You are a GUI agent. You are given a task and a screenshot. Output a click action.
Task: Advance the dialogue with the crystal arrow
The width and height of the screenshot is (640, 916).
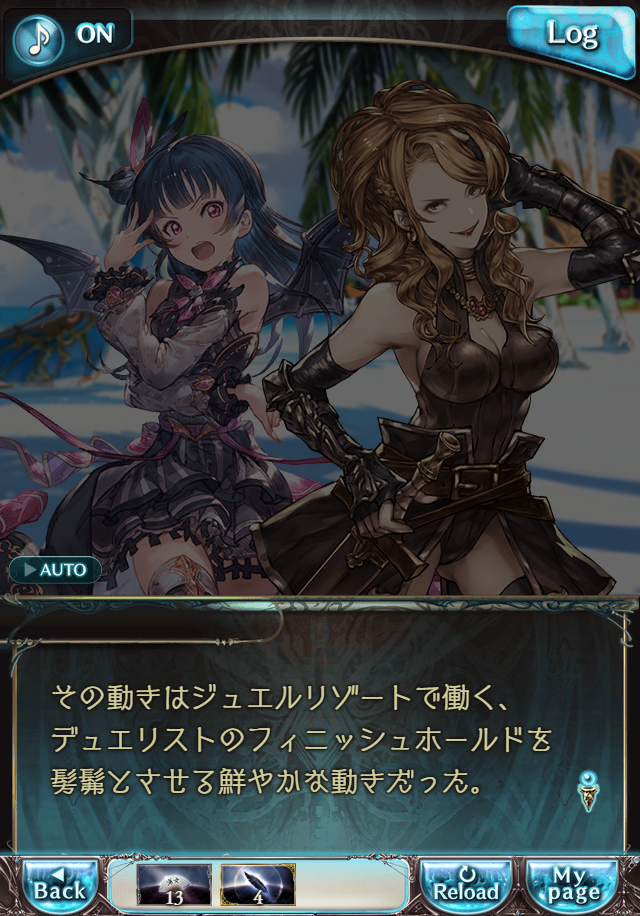[588, 790]
